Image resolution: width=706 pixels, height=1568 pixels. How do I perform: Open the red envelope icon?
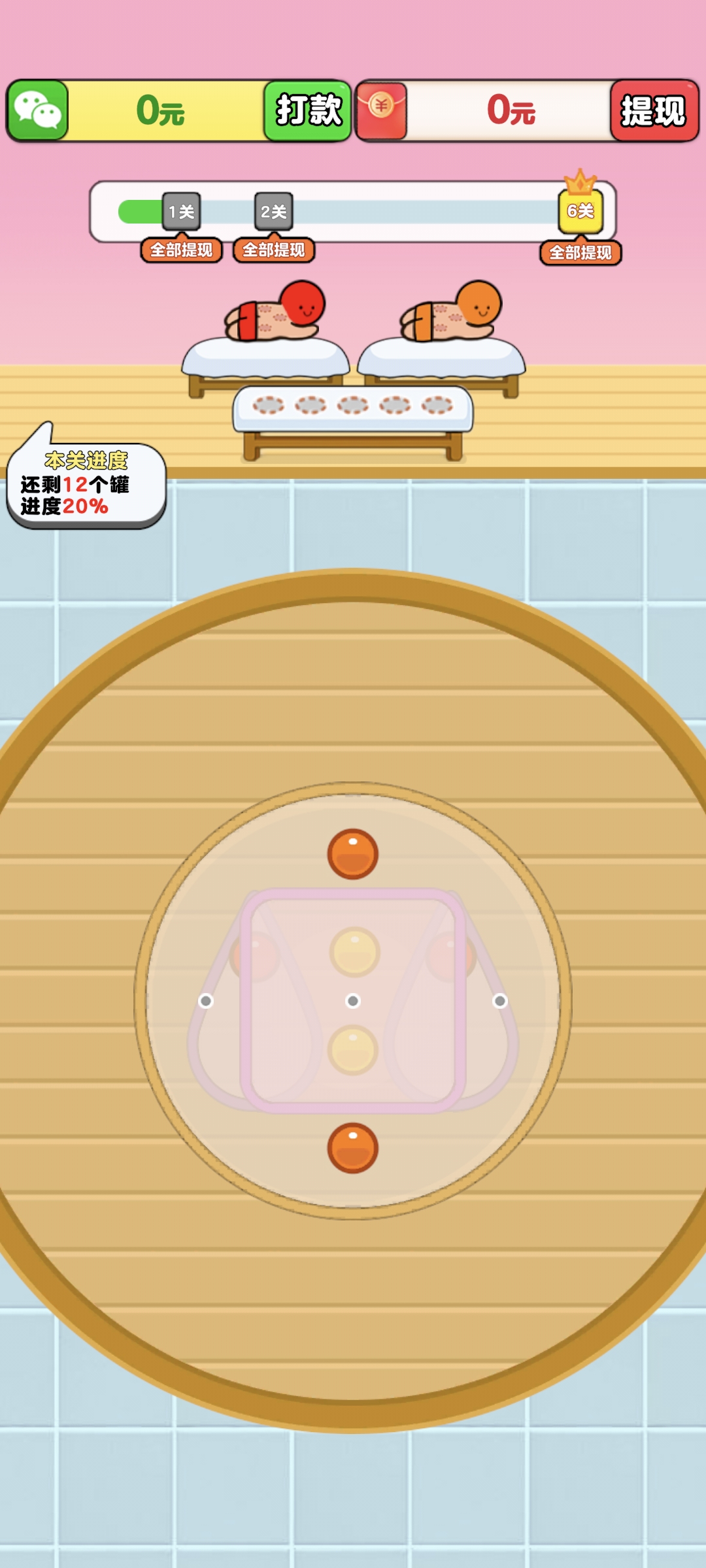382,110
